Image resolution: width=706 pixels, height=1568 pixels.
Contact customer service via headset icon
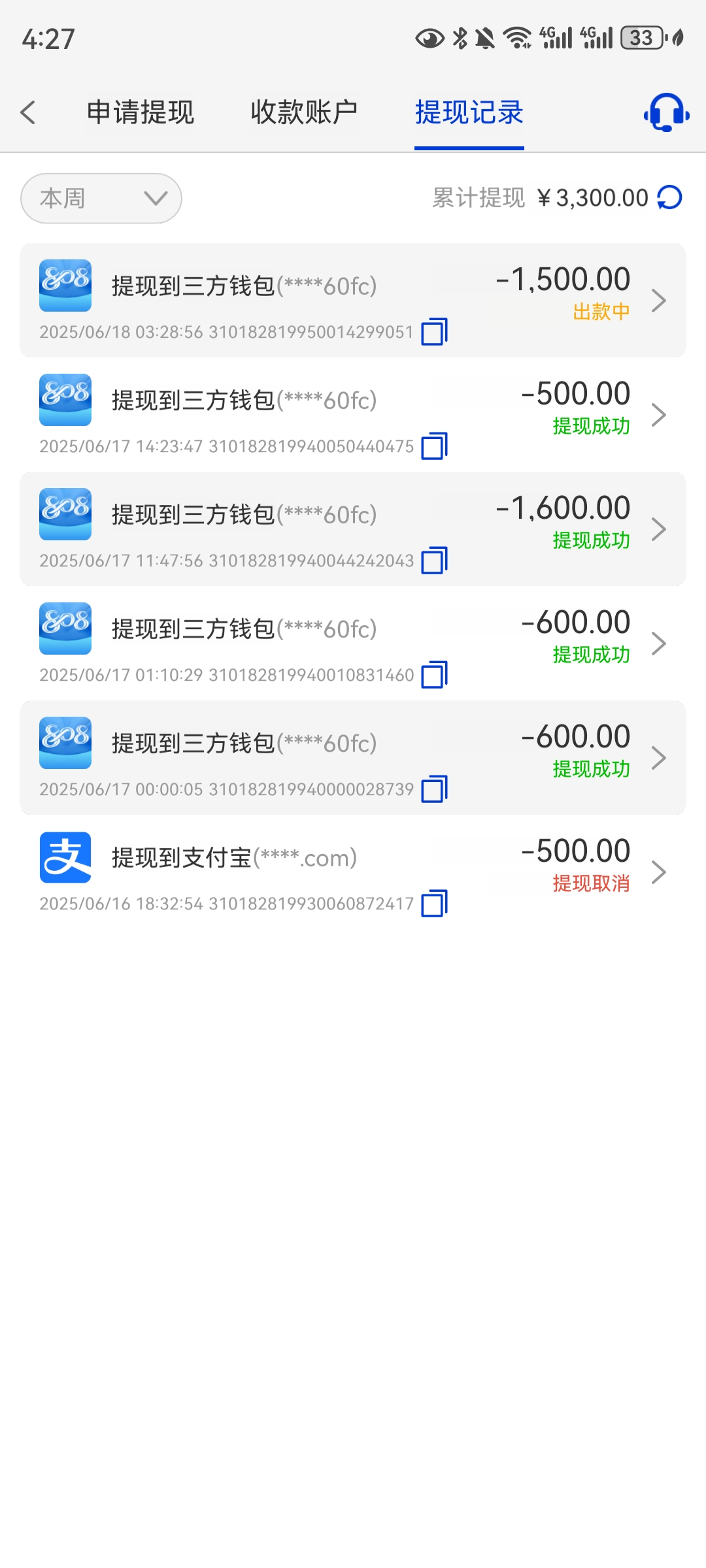(666, 112)
